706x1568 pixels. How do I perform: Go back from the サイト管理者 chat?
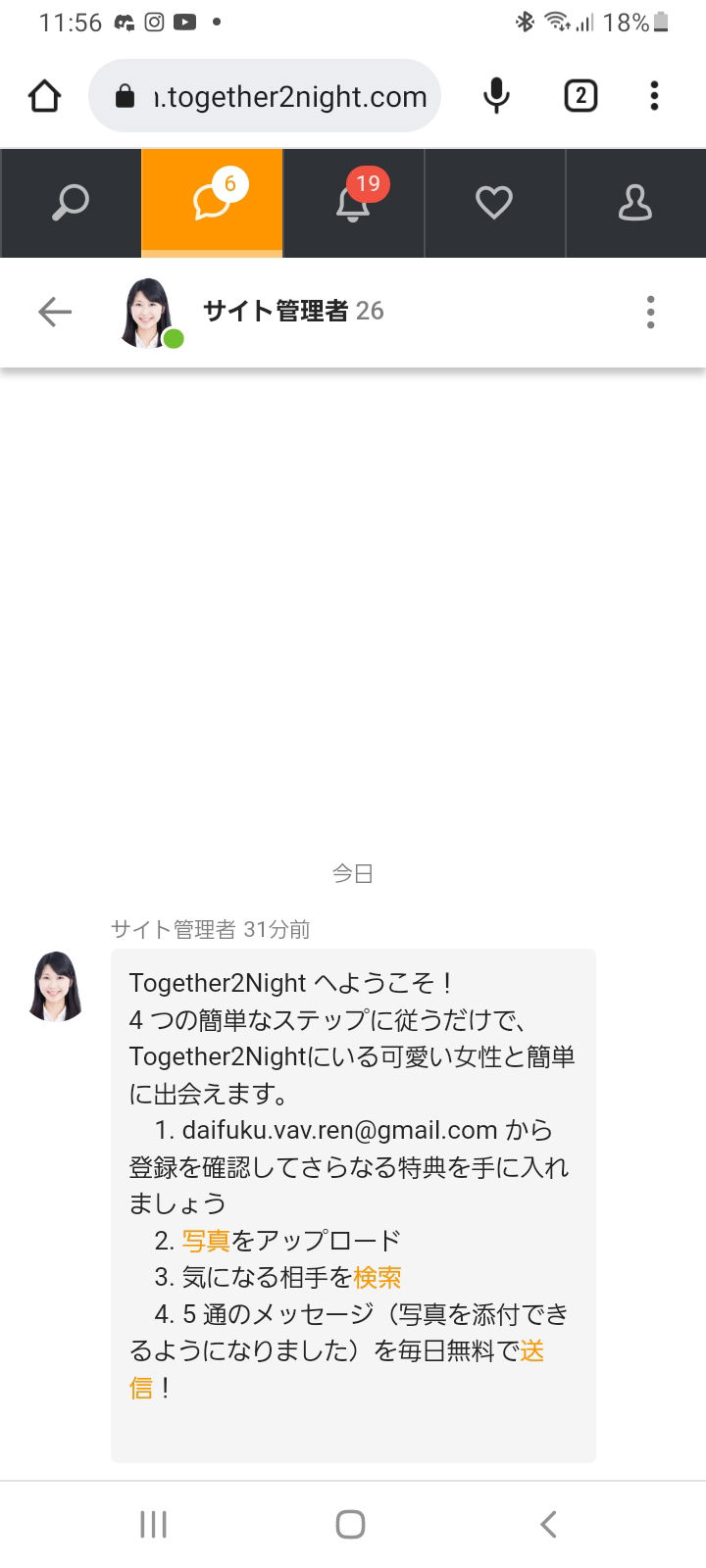(55, 312)
